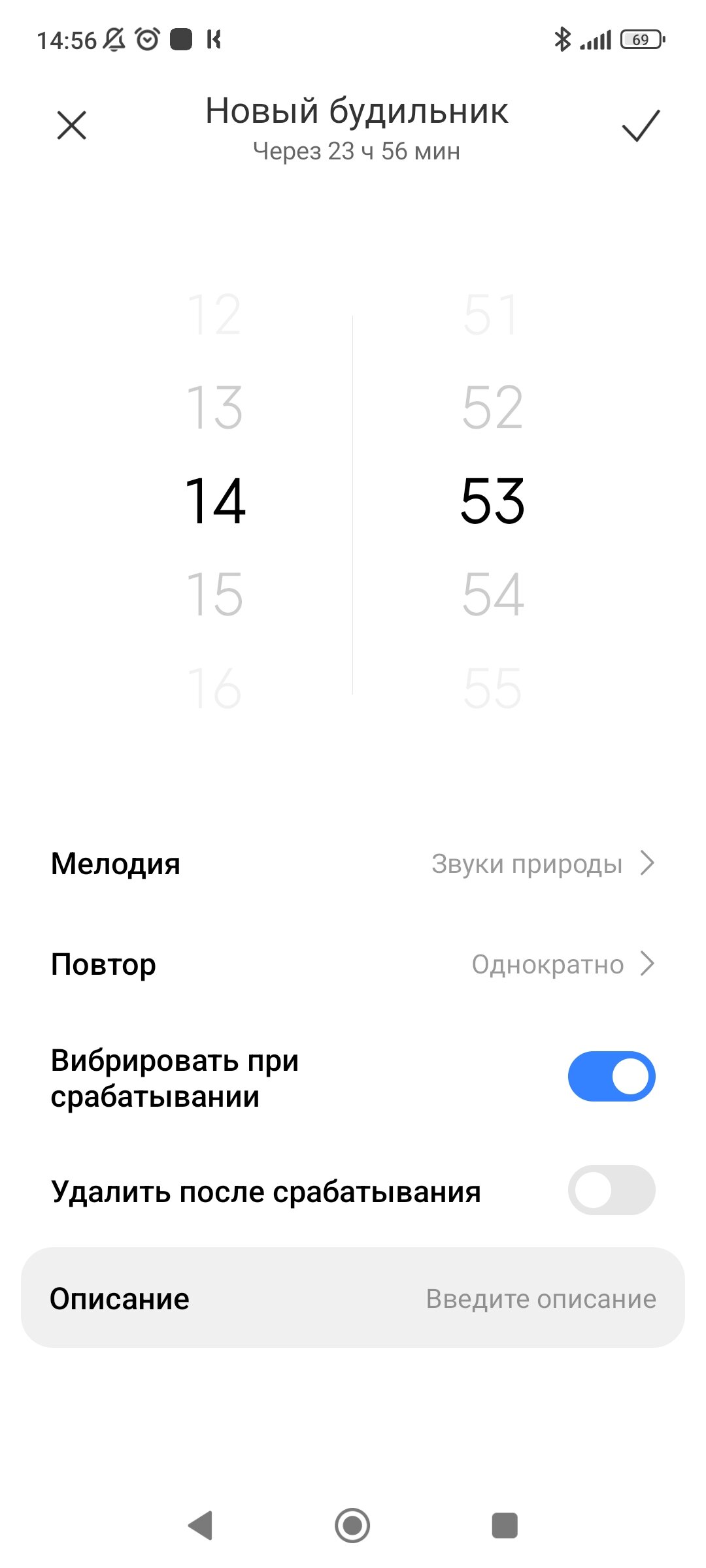This screenshot has width=706, height=1568.
Task: Disable Вибрировать при срабатывании switch
Action: (611, 1077)
